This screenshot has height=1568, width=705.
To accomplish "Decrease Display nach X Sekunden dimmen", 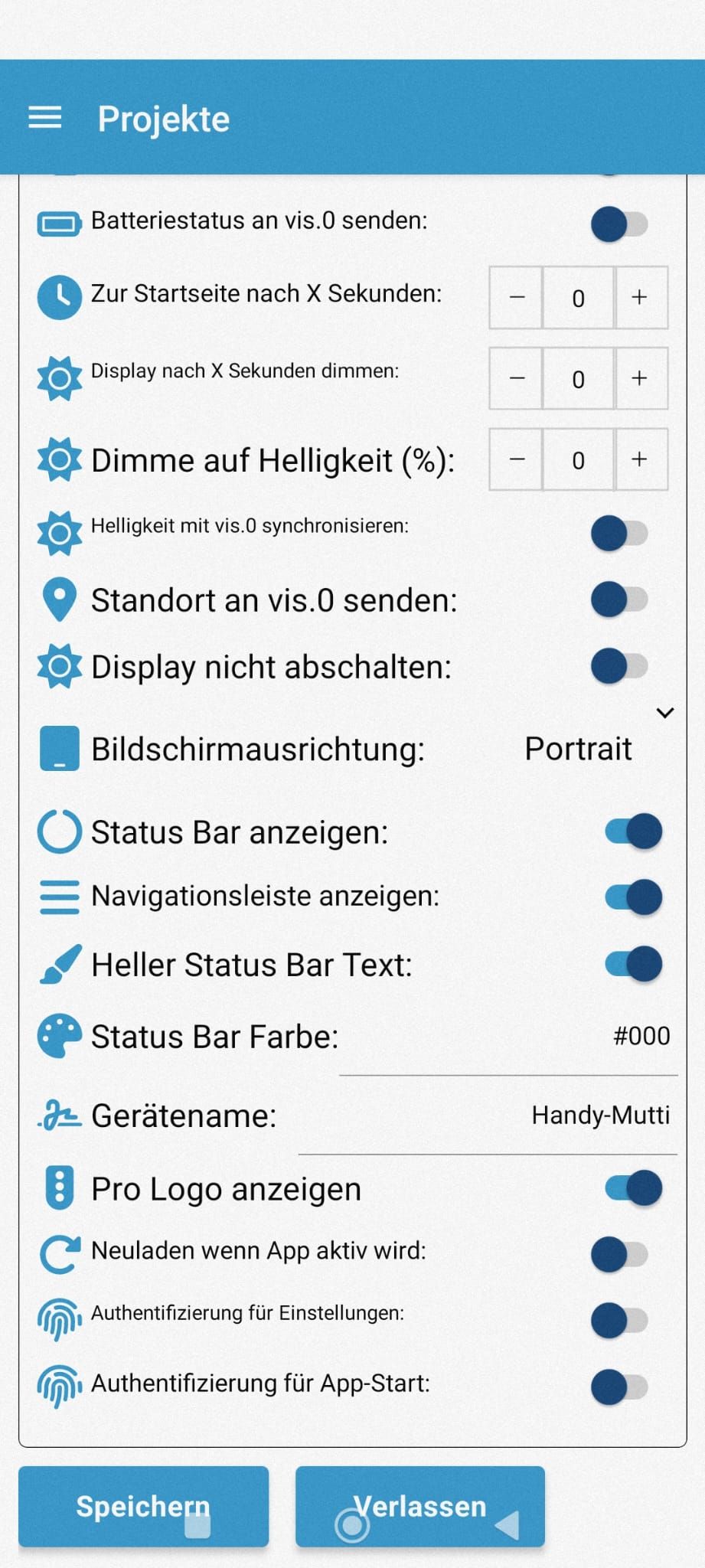I will tap(517, 378).
